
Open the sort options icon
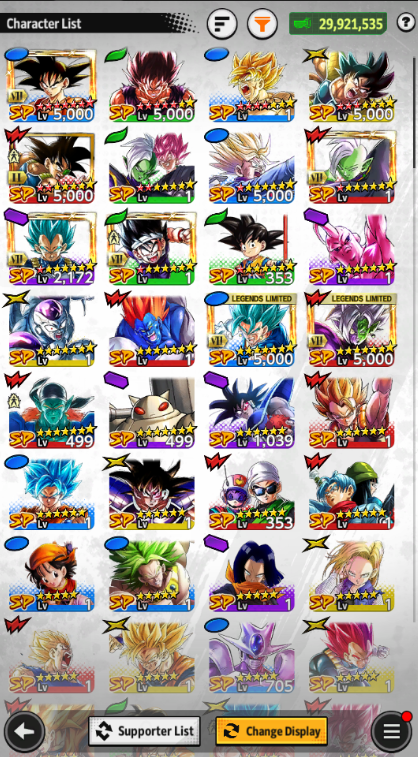tap(222, 24)
